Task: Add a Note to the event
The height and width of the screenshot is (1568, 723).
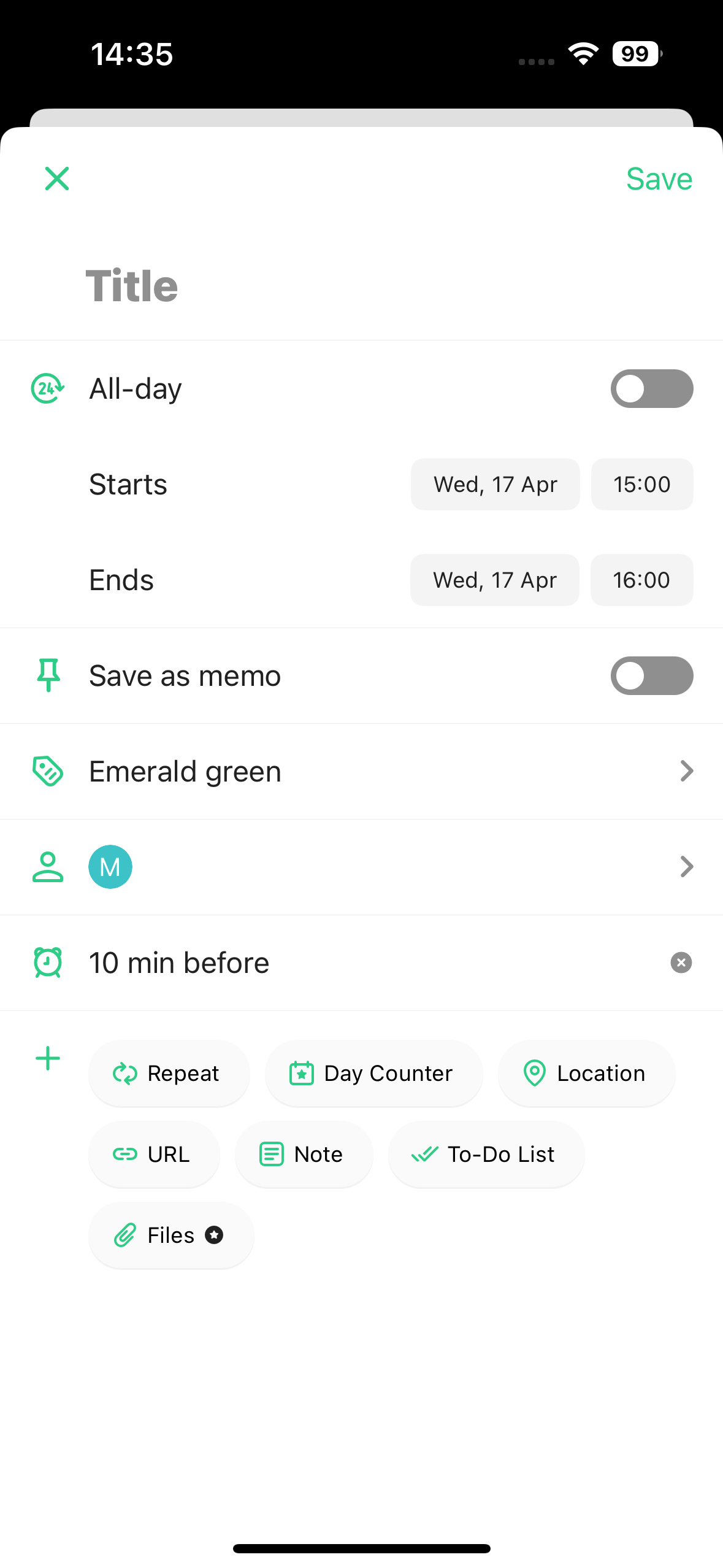Action: click(304, 1154)
